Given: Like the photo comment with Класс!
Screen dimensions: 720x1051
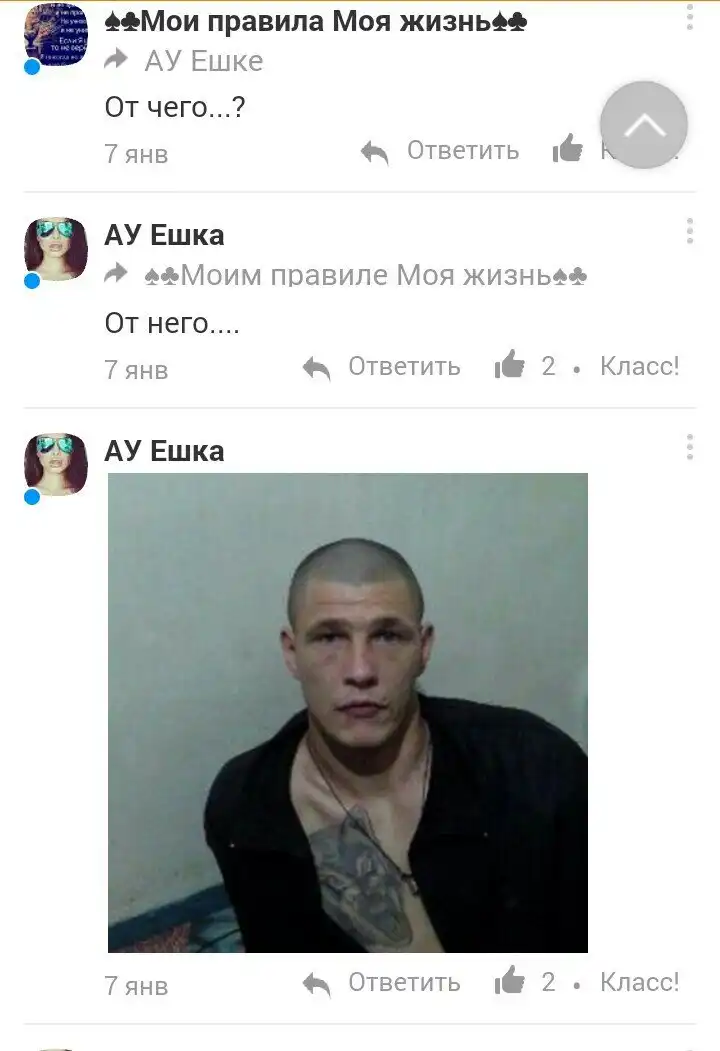Looking at the screenshot, I should coord(639,982).
